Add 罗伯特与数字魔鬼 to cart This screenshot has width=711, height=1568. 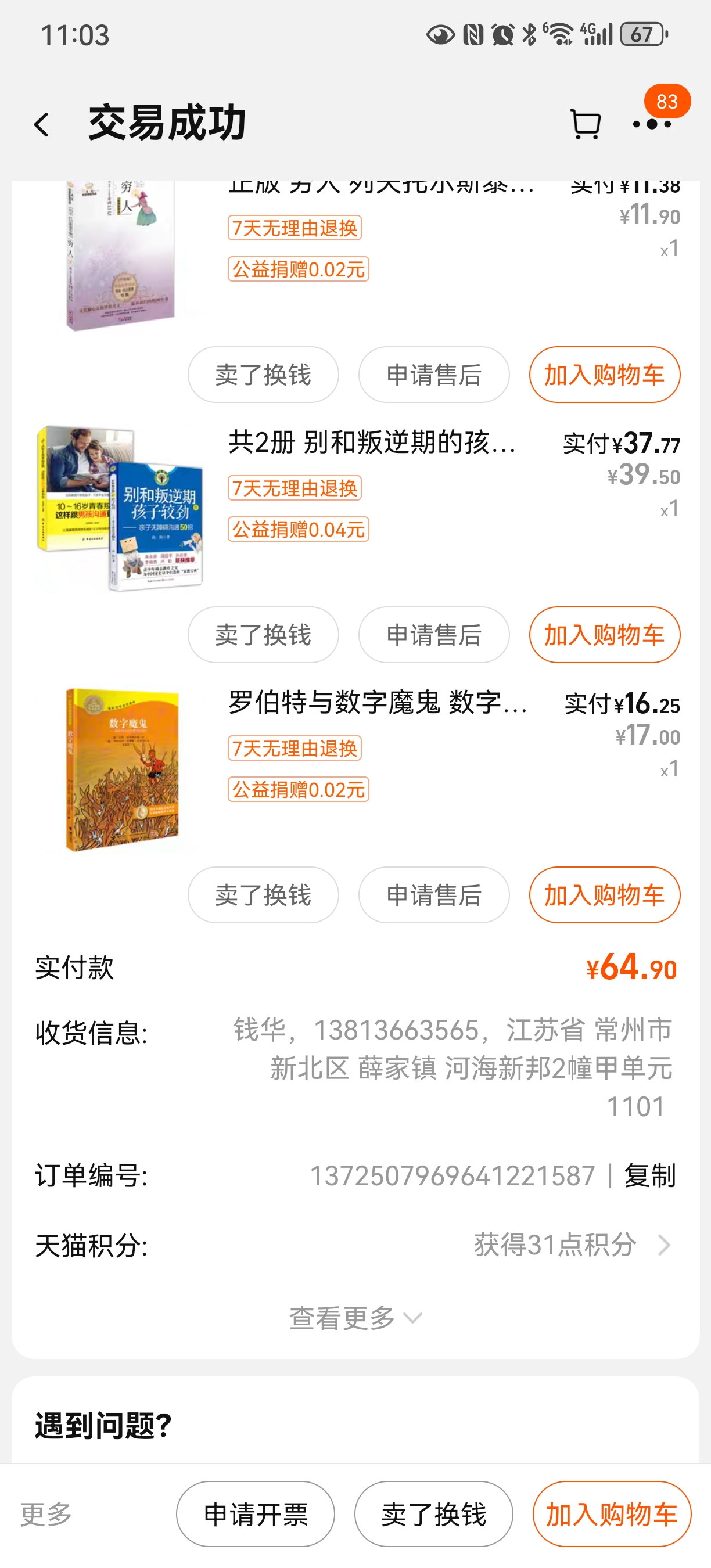click(605, 895)
